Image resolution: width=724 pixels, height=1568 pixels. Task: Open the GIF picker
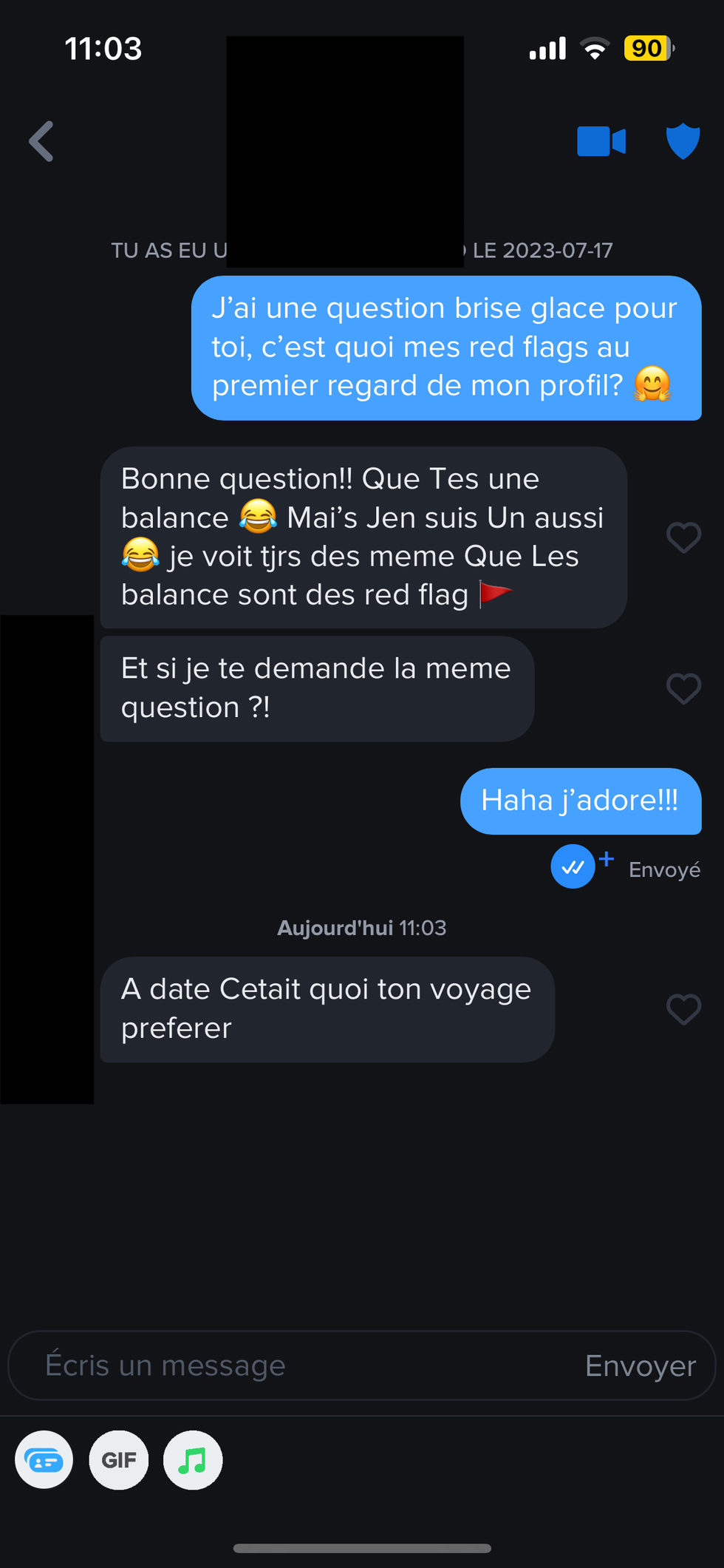[118, 1460]
